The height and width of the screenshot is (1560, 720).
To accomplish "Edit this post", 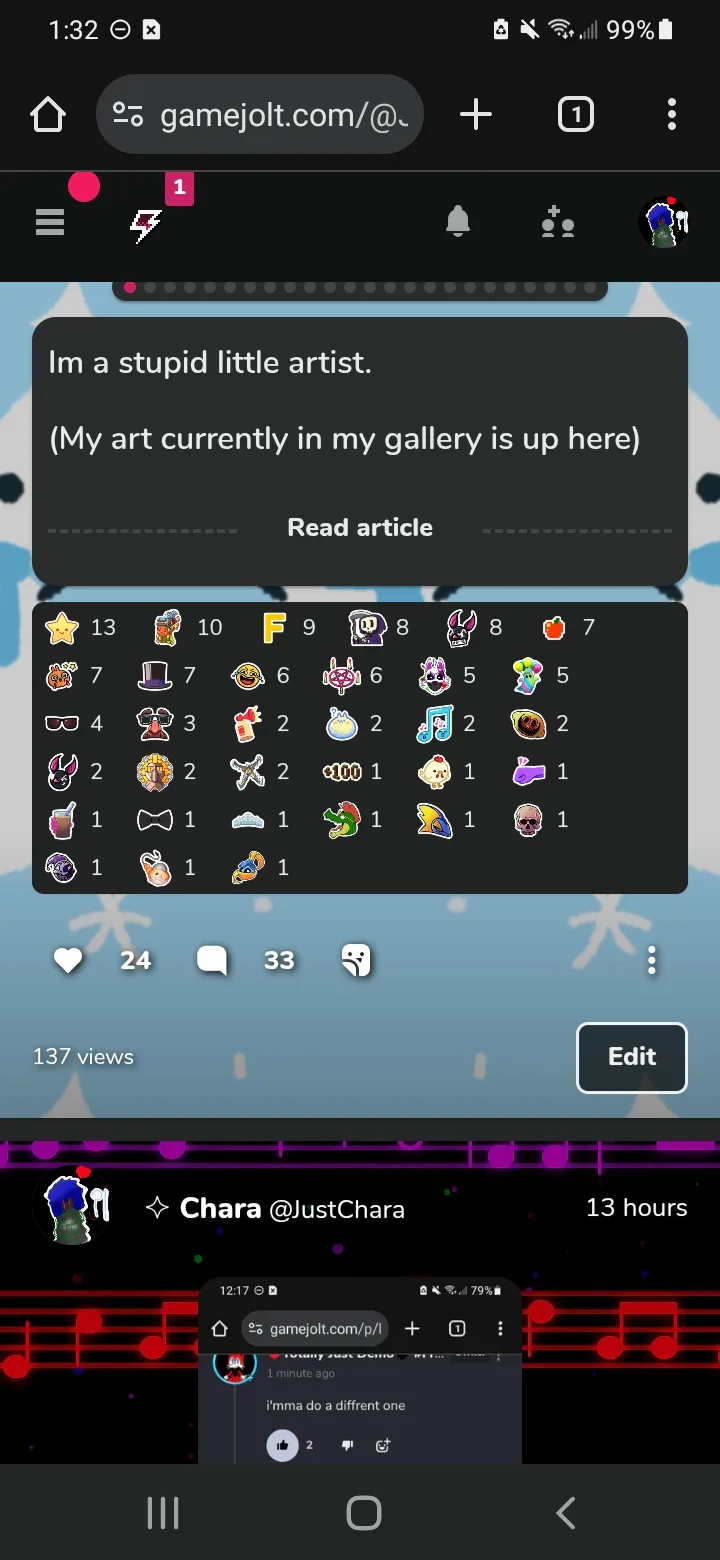I will pos(632,1057).
